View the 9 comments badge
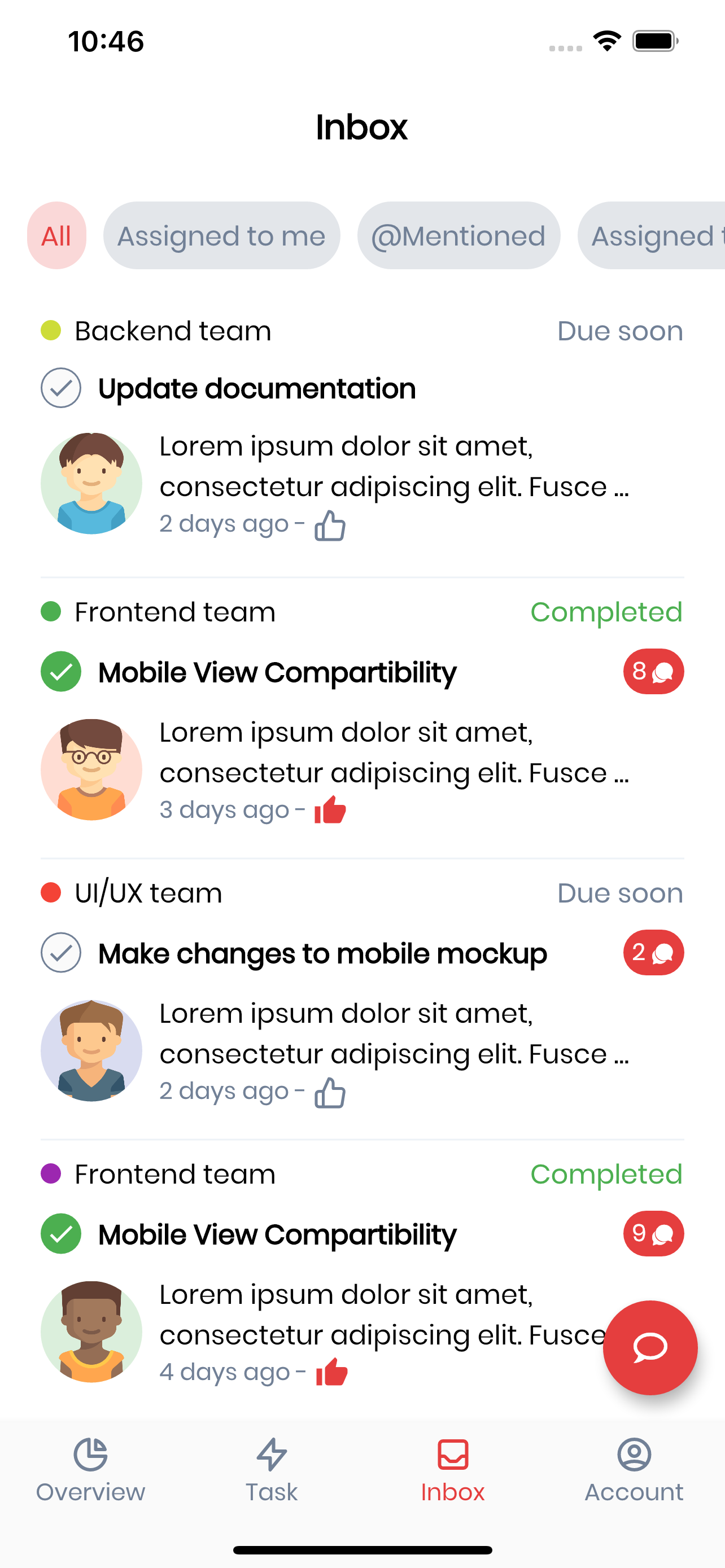 tap(653, 1234)
